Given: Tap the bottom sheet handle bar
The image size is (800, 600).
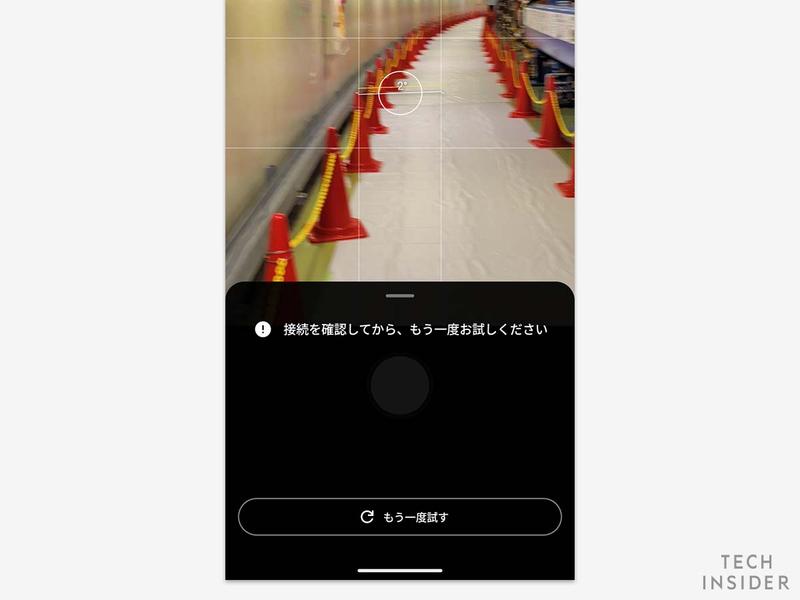Looking at the screenshot, I should [x=400, y=296].
